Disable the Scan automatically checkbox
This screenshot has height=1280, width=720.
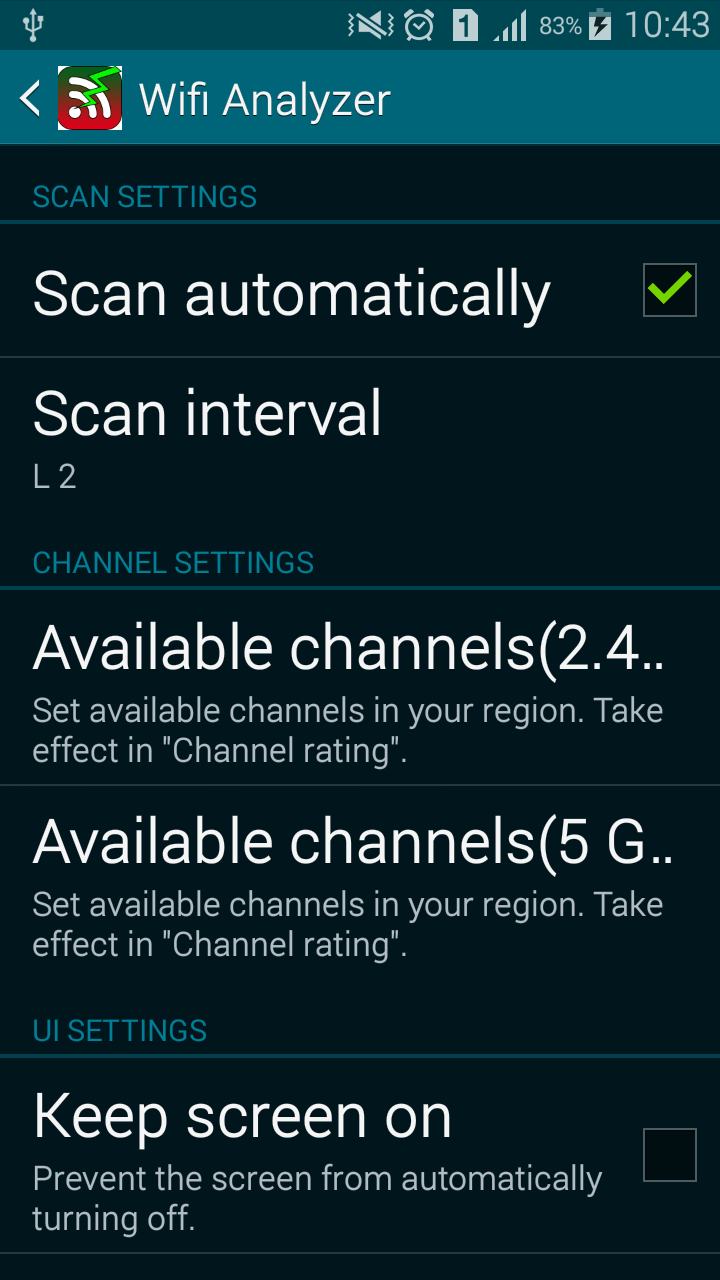[669, 290]
